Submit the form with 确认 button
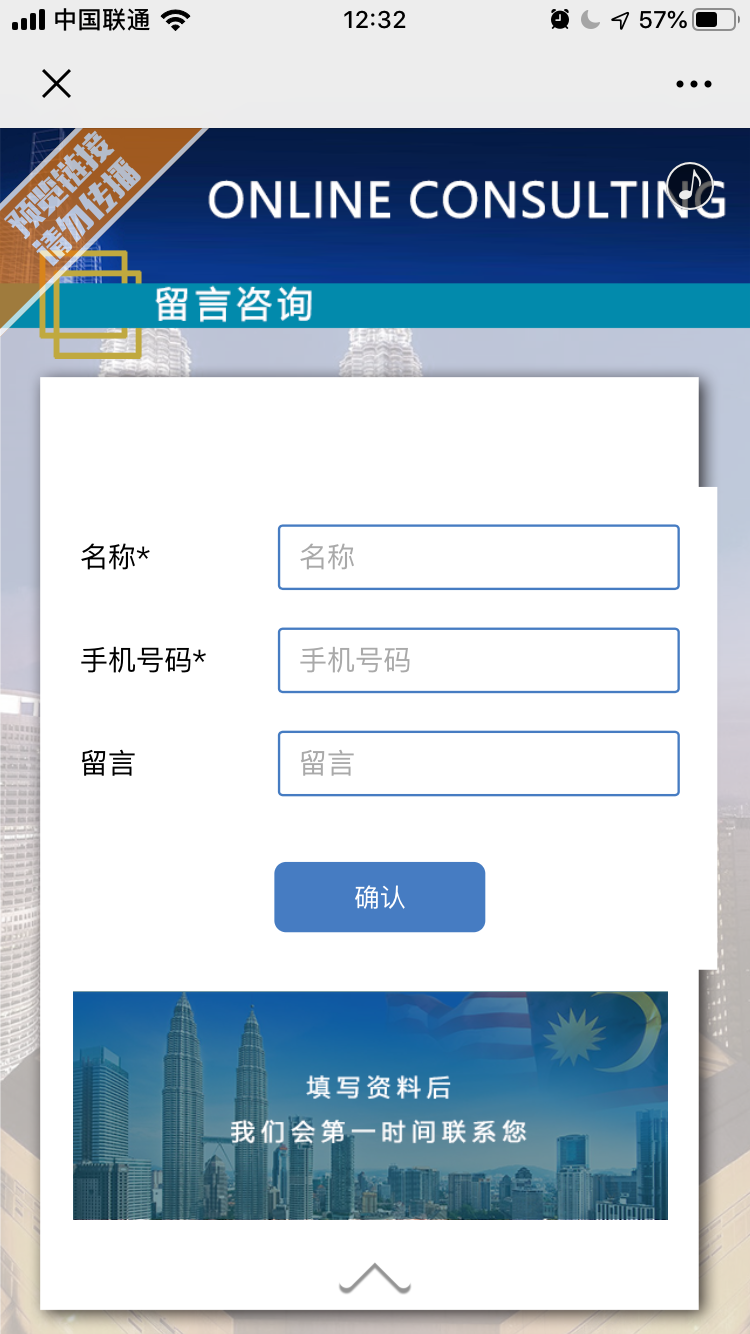This screenshot has width=750, height=1334. pos(380,897)
